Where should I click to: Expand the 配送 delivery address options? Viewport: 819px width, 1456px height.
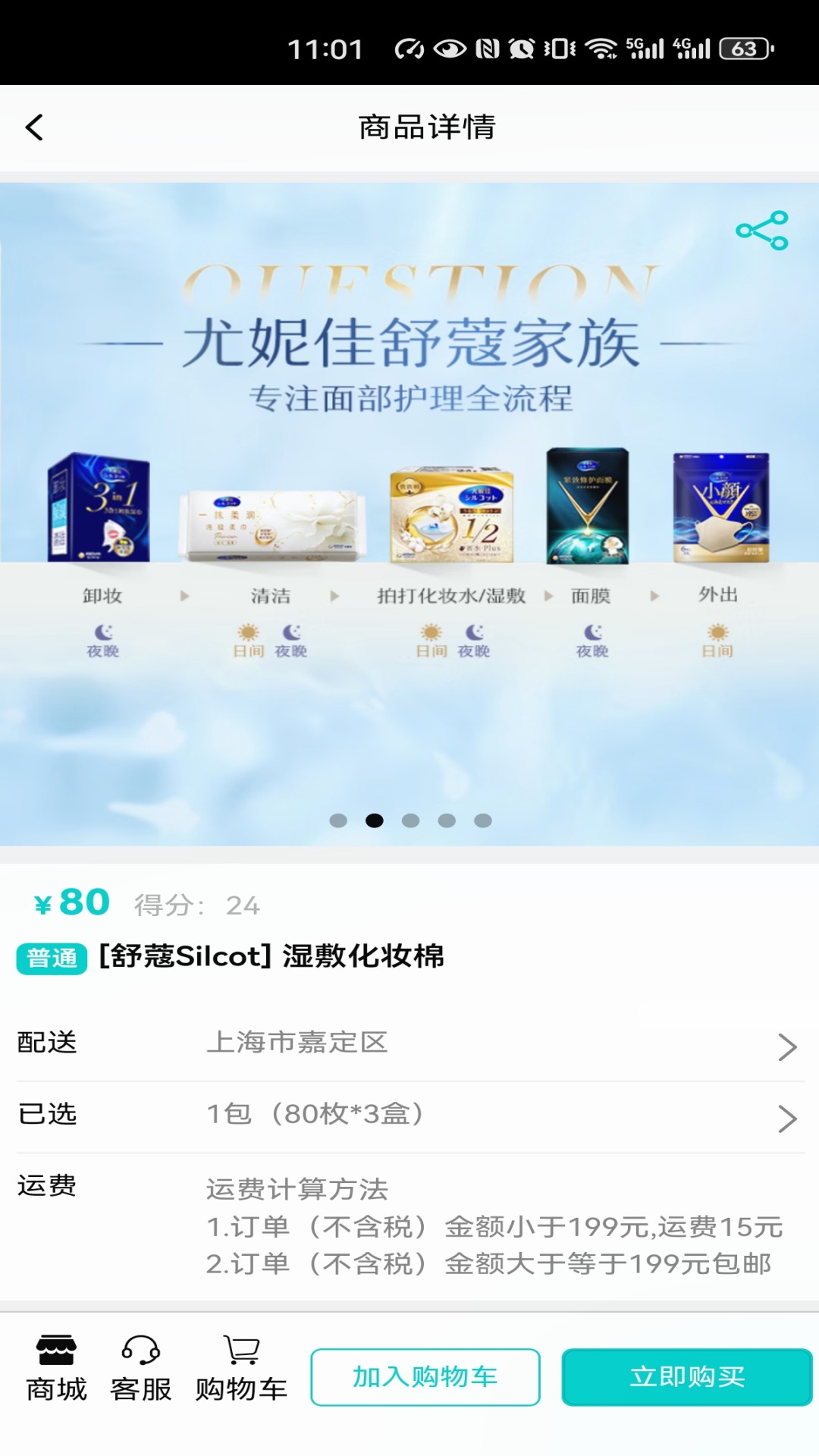coord(409,1044)
